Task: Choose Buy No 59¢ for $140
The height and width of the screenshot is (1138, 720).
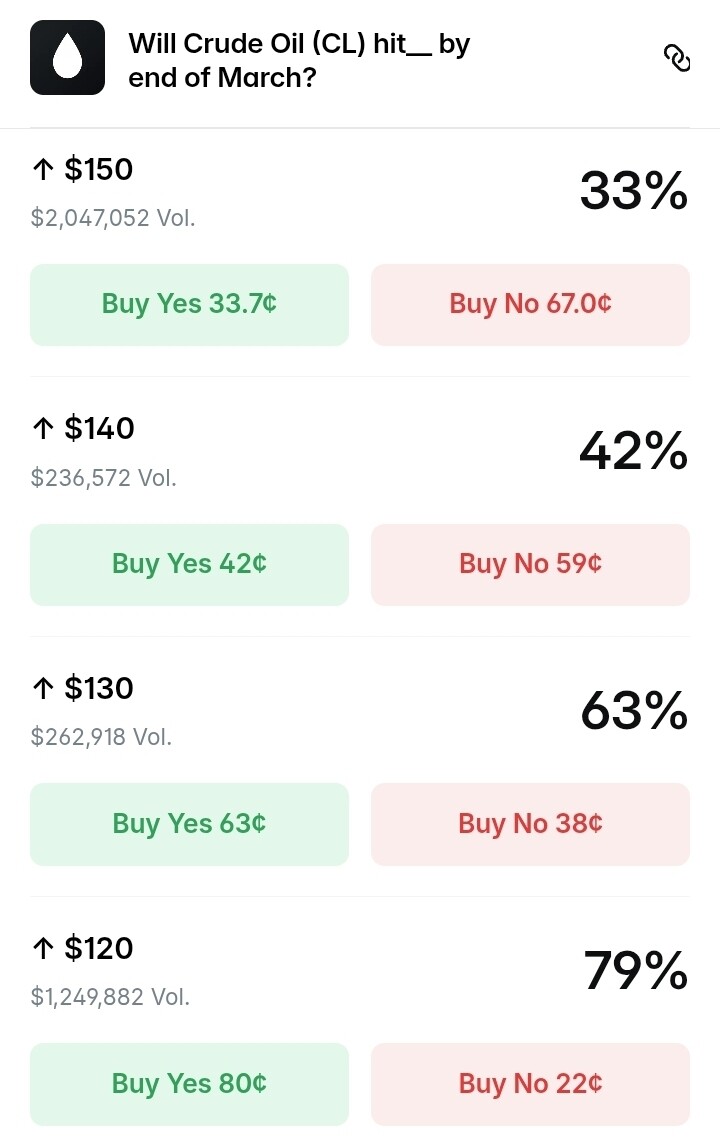Action: (530, 564)
